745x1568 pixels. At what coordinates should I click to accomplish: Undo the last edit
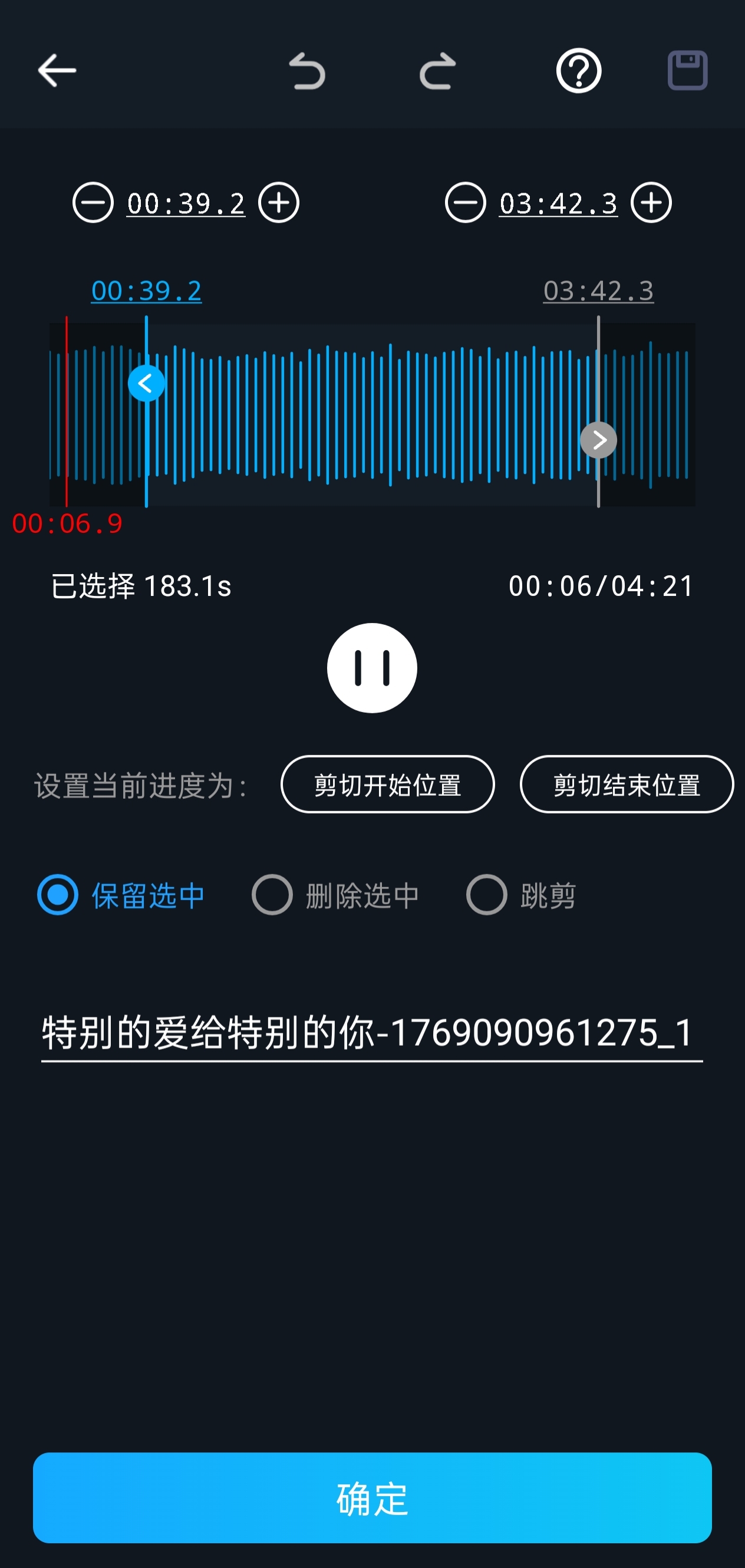[x=308, y=71]
